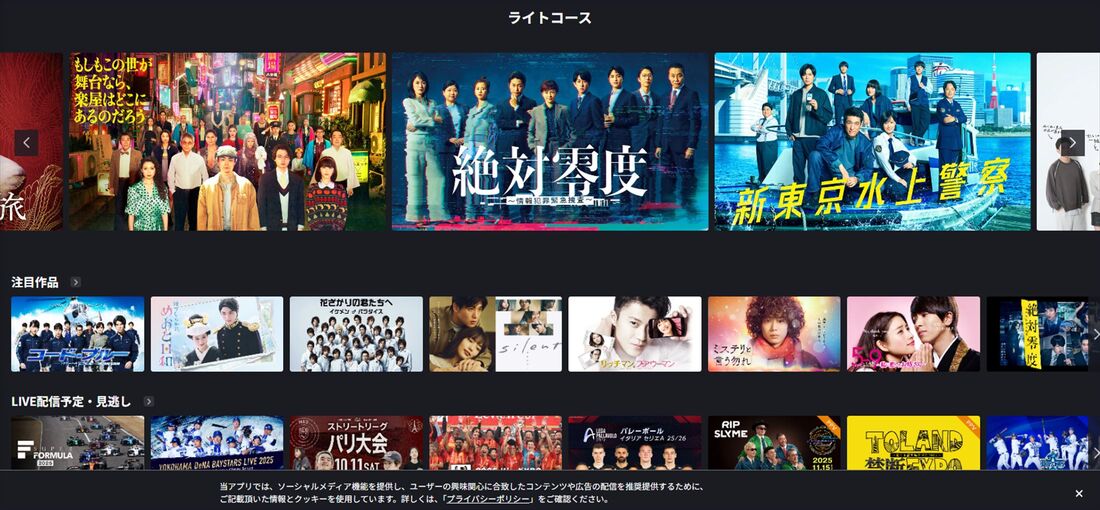Image resolution: width=1100 pixels, height=510 pixels.
Task: Show more titles in the 注目作品 row
Action: coord(1095,334)
